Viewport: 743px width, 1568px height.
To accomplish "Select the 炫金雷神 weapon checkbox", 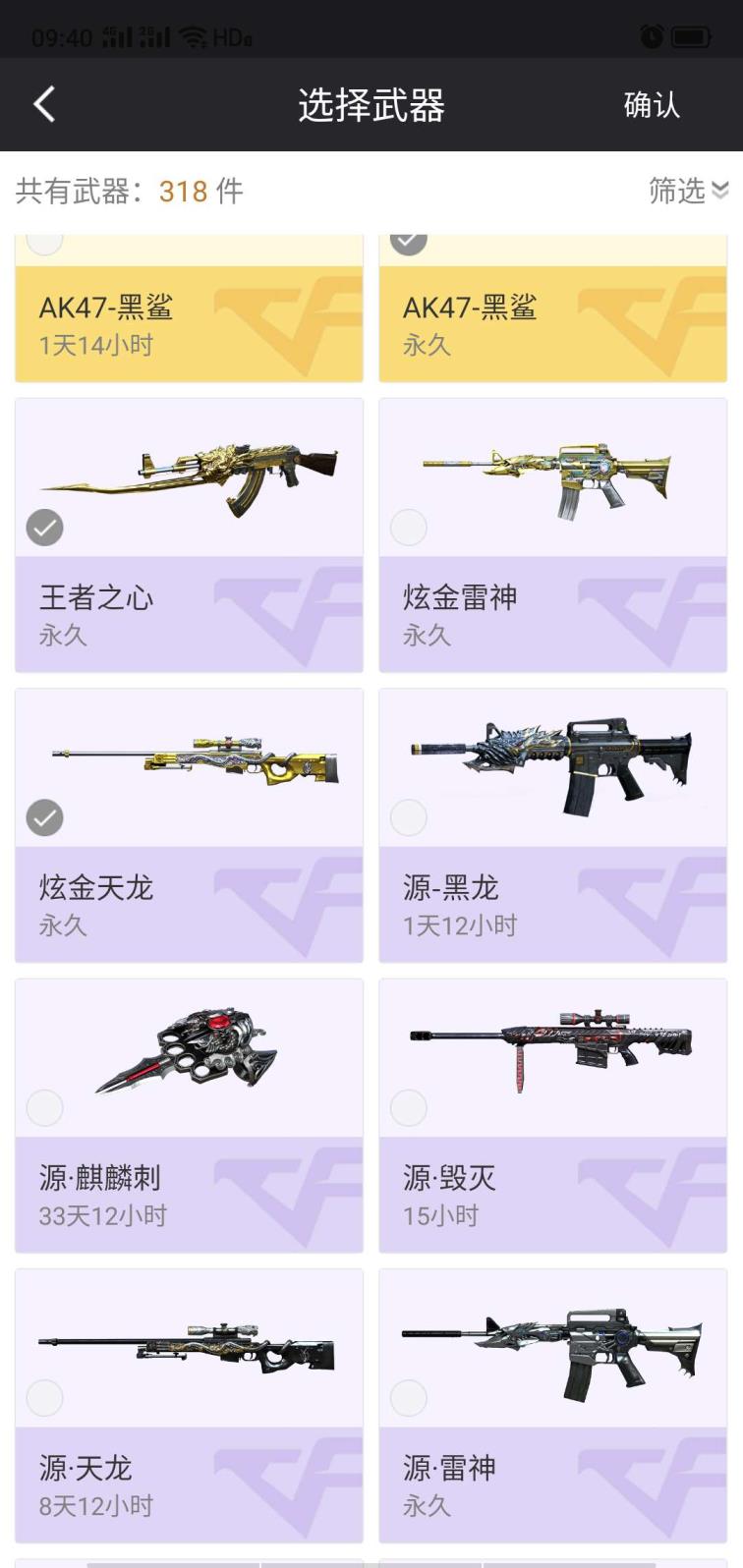I will [x=409, y=528].
